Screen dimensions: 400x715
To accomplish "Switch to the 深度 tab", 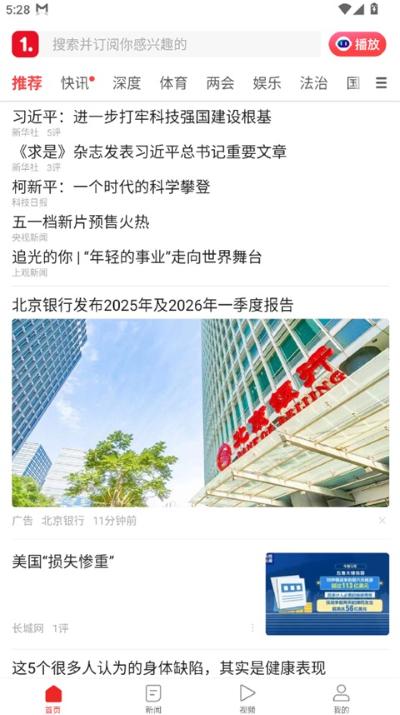I will coord(127,83).
